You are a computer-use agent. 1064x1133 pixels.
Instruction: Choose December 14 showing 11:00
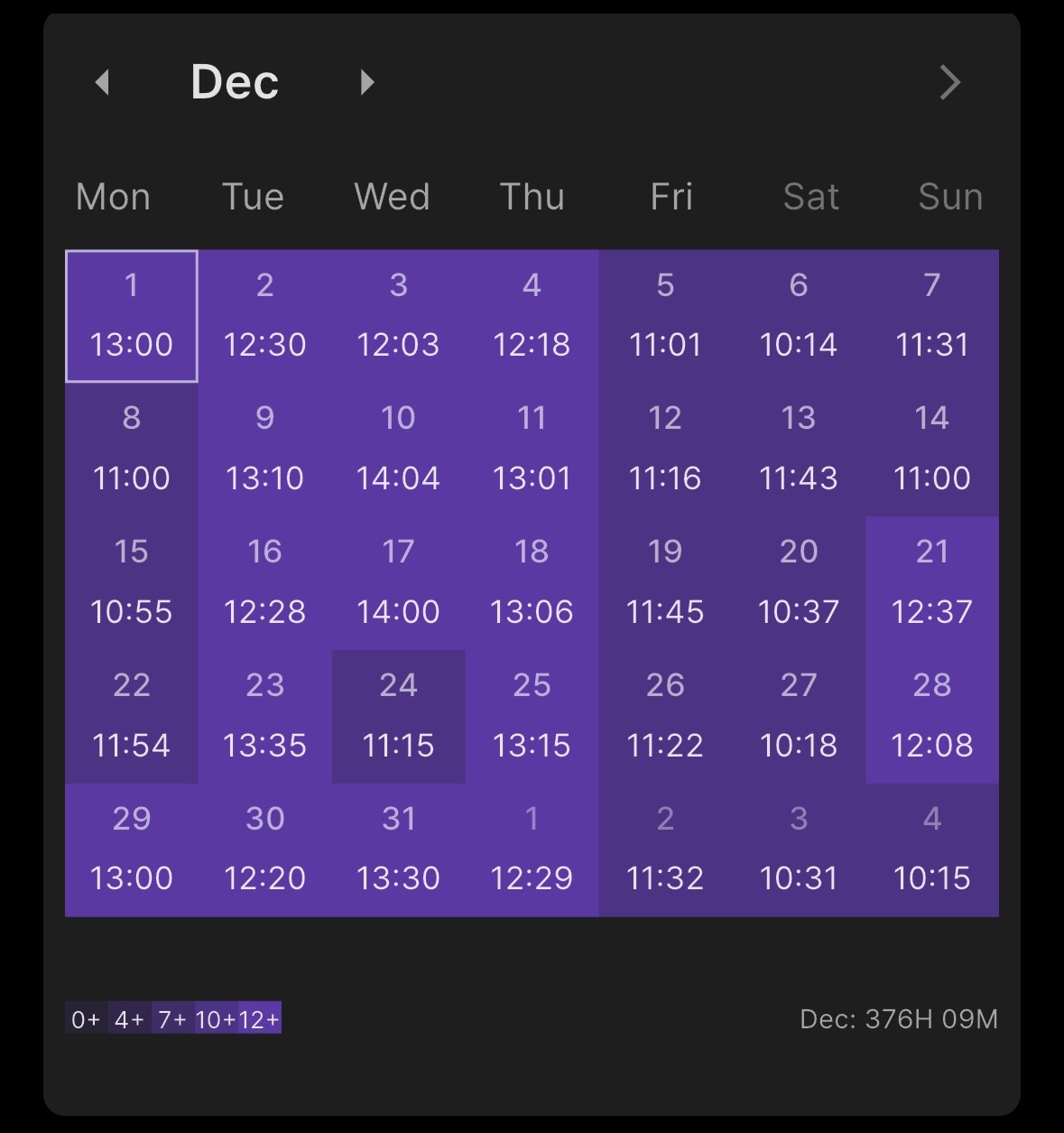coord(931,449)
